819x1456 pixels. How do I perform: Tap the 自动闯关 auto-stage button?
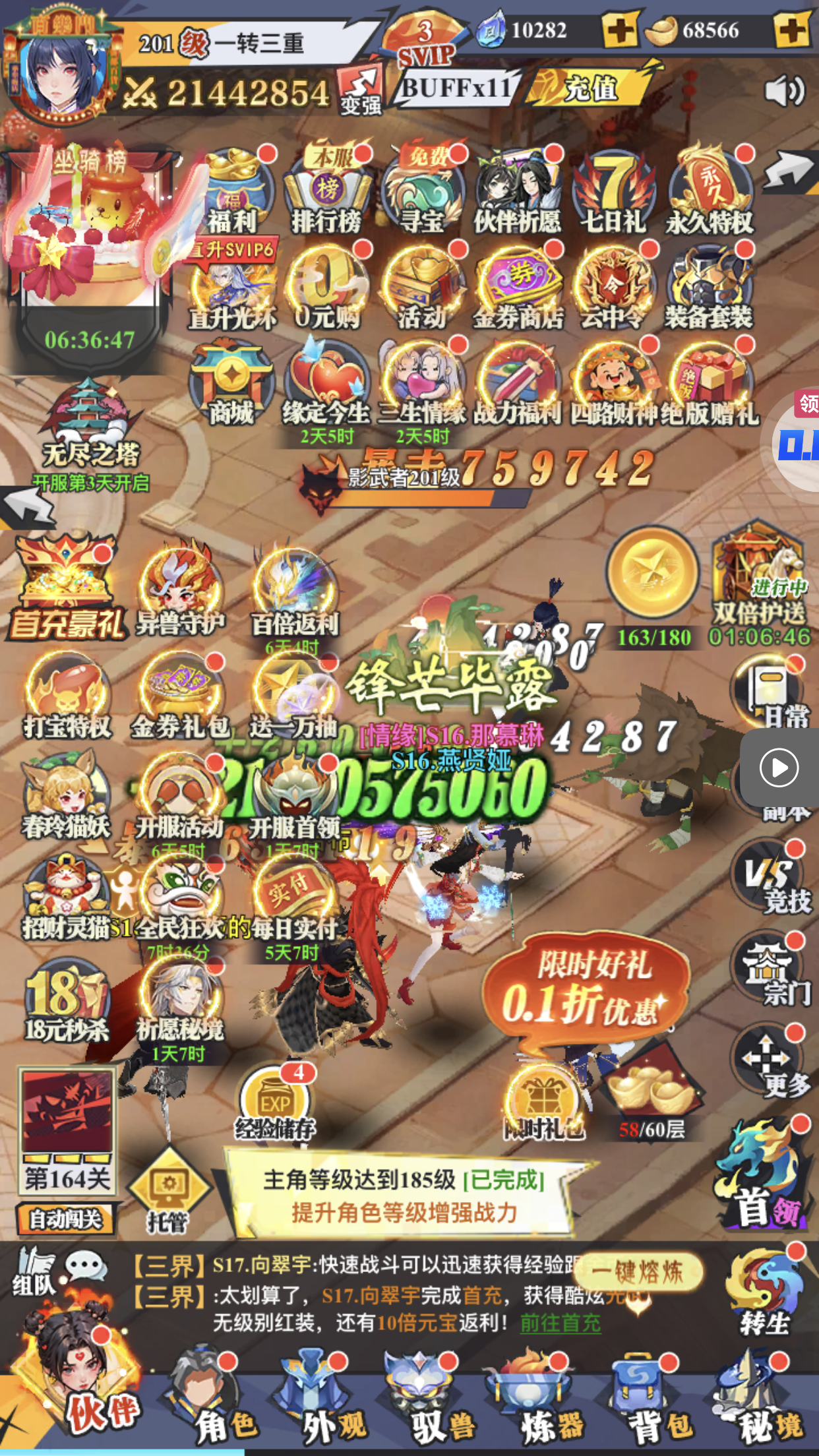[x=66, y=1220]
